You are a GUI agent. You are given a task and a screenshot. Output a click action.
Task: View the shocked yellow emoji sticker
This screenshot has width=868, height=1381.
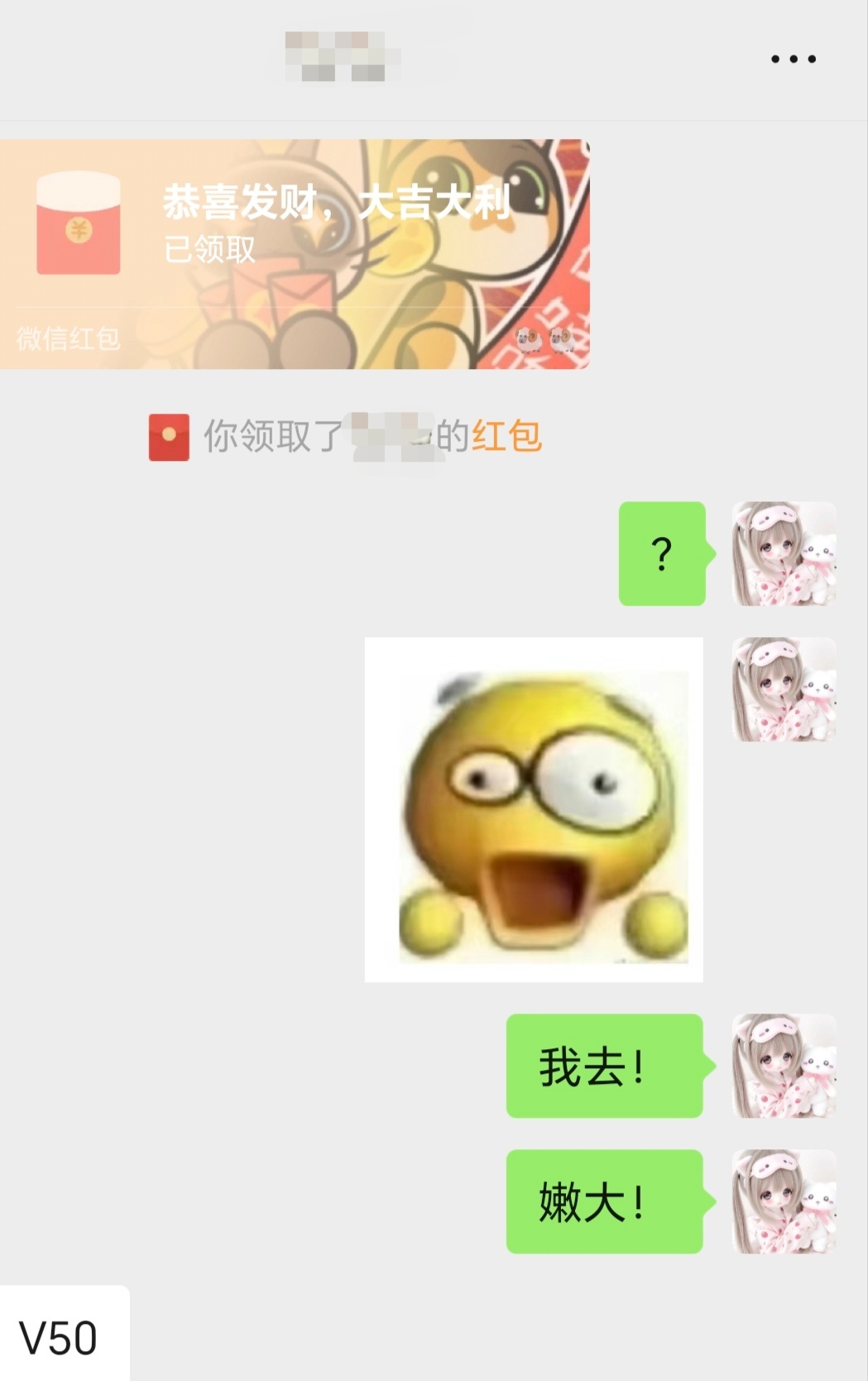pyautogui.click(x=534, y=809)
